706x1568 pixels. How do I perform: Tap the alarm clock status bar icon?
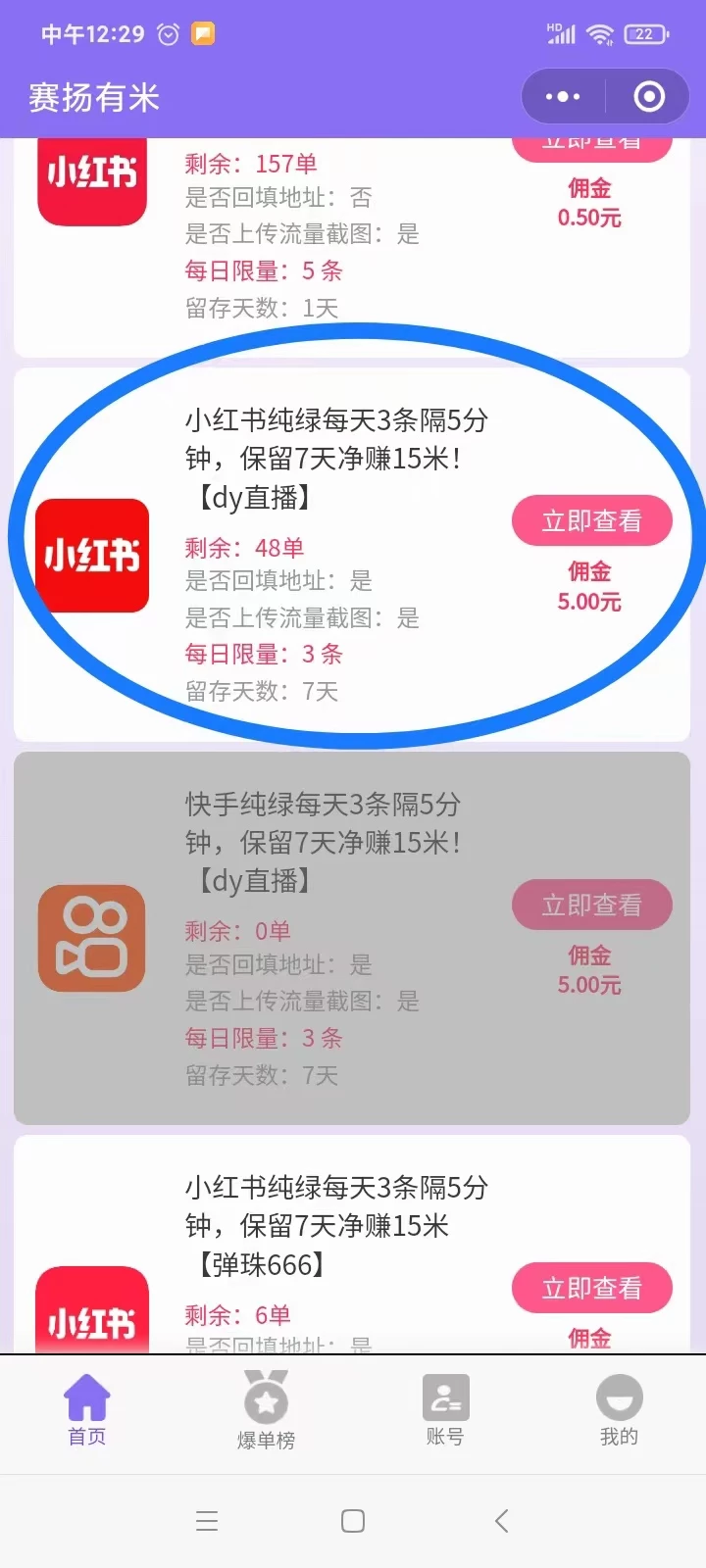[x=167, y=32]
